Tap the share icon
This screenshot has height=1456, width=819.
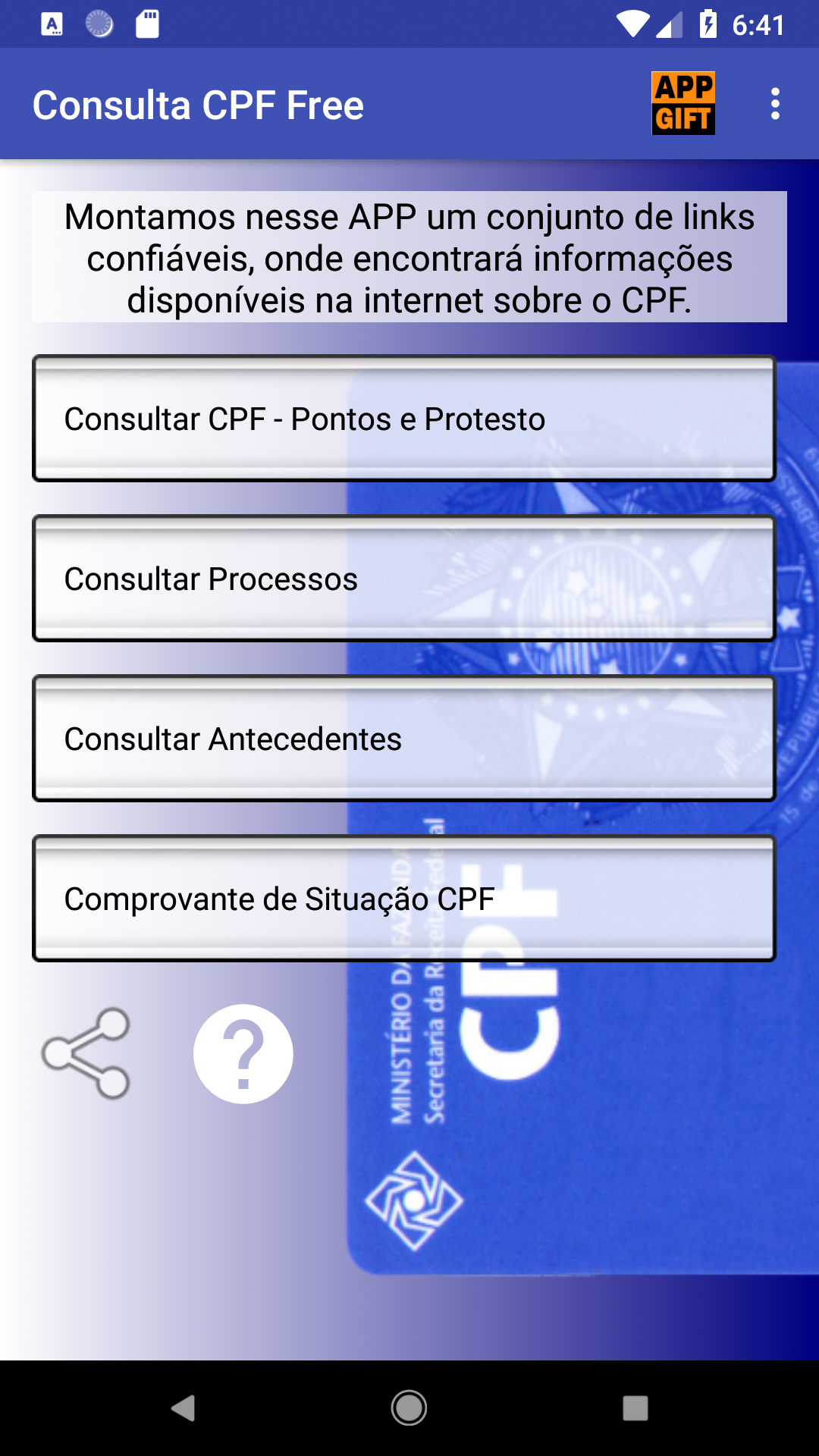click(x=86, y=1053)
